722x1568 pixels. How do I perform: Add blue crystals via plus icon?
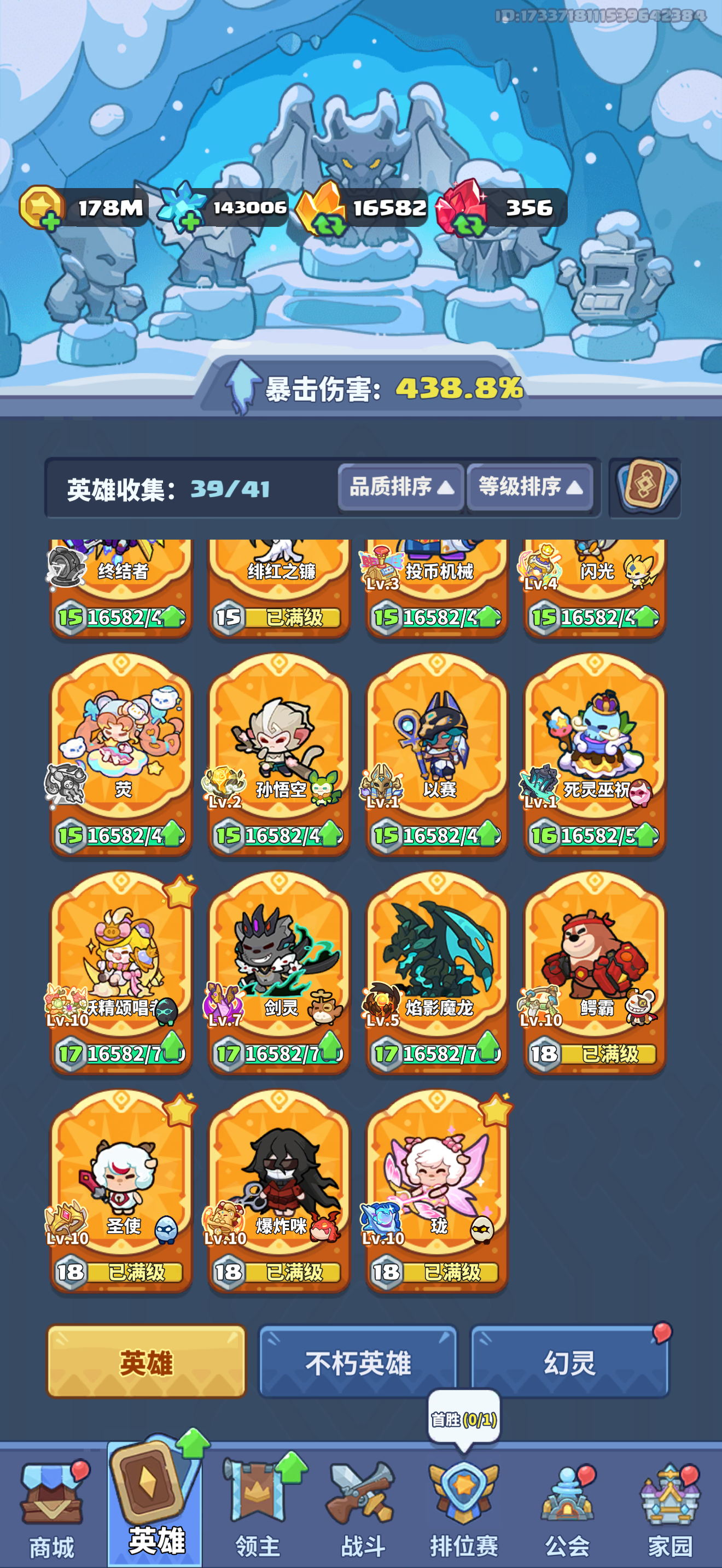pos(191,221)
